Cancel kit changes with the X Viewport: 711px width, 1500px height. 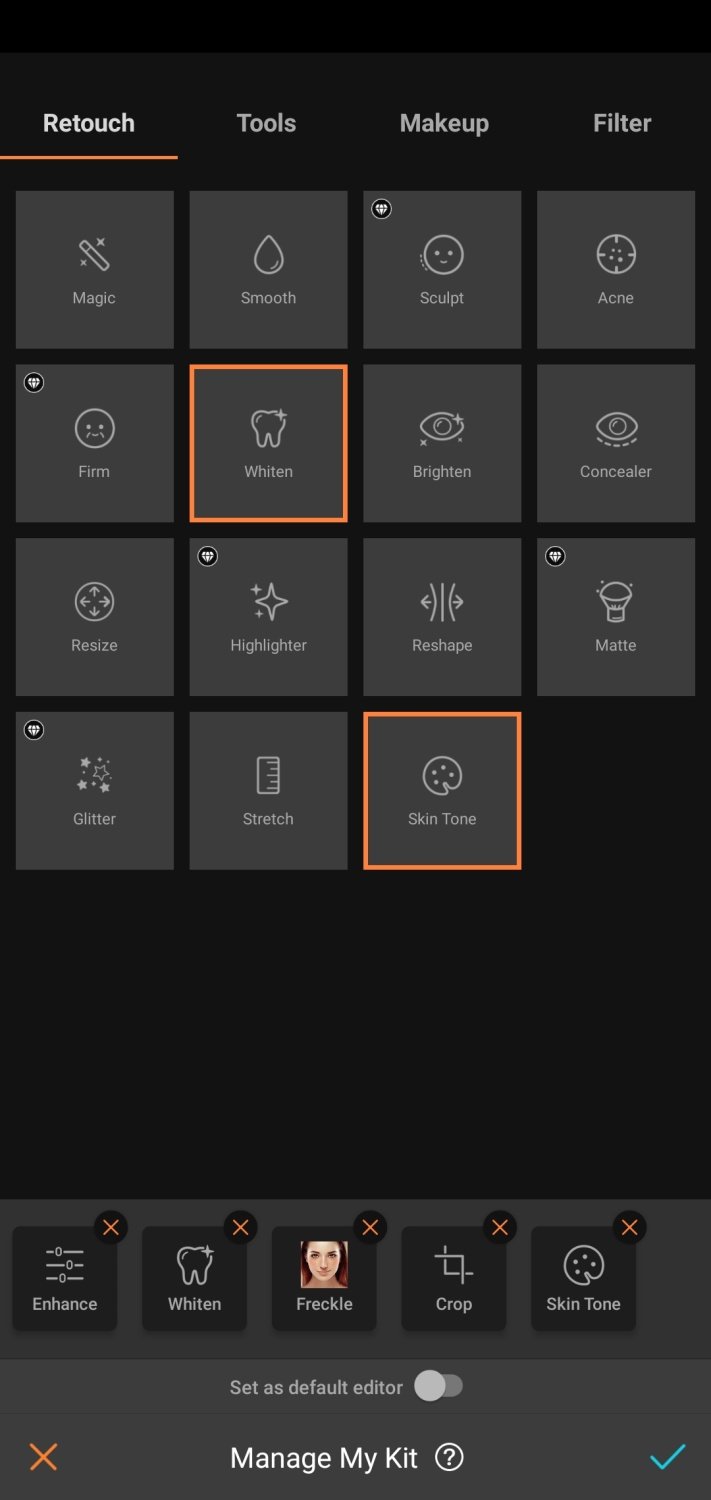point(43,1457)
